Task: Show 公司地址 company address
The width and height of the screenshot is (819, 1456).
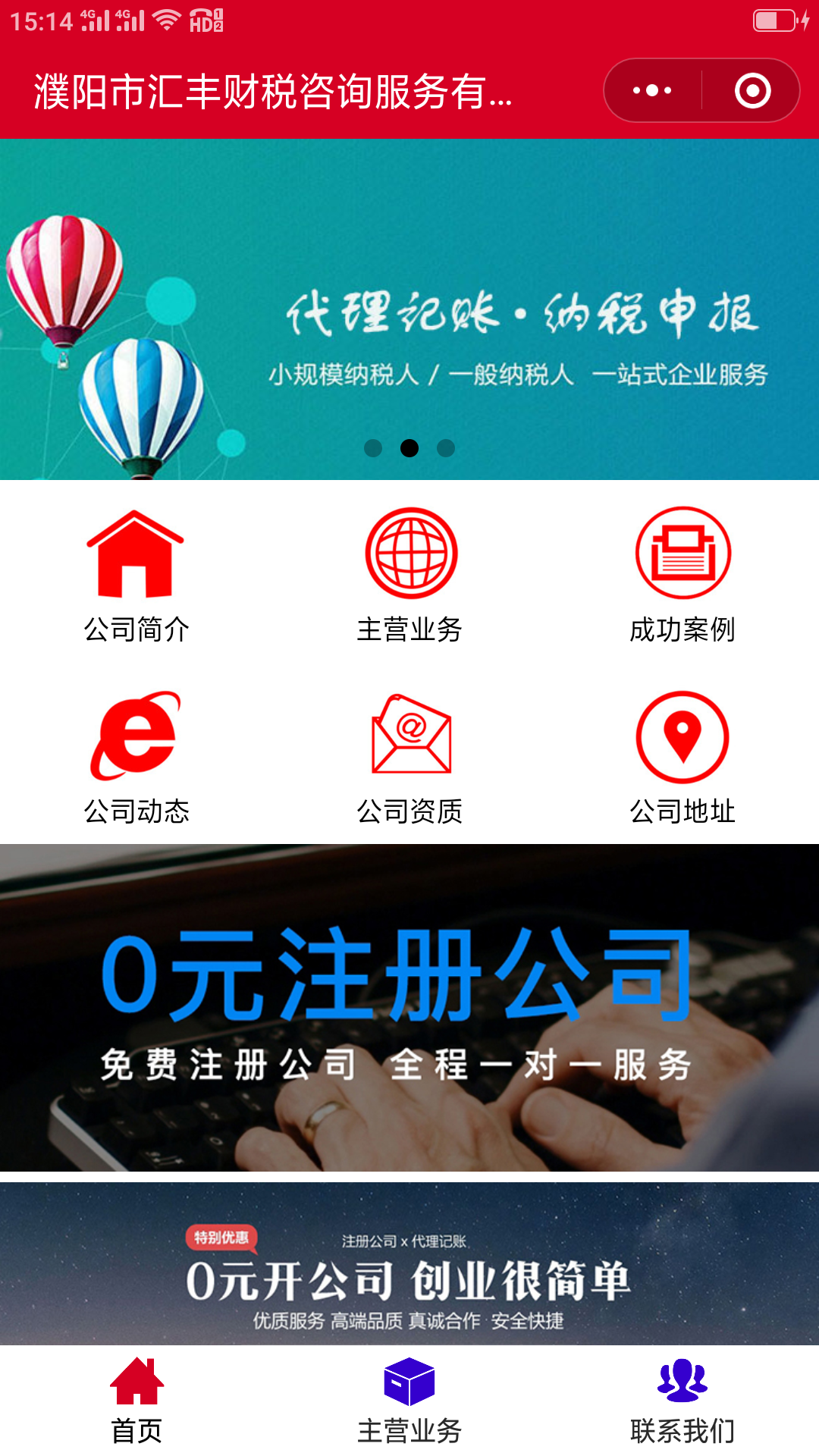Action: [682, 758]
